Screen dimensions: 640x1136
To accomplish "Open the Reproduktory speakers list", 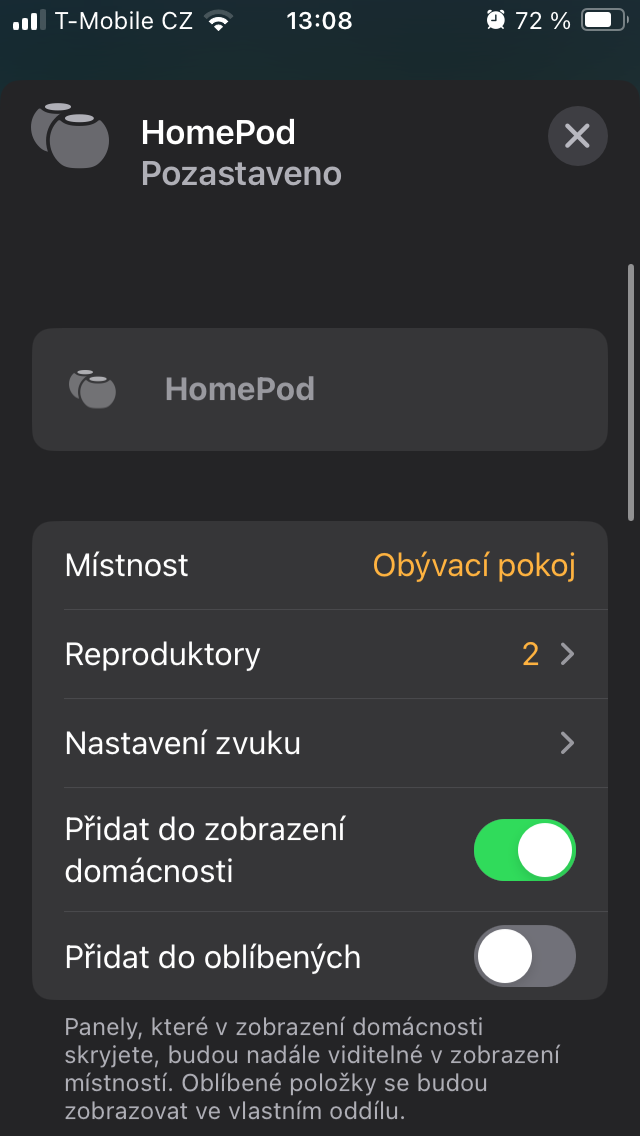I will pos(320,654).
